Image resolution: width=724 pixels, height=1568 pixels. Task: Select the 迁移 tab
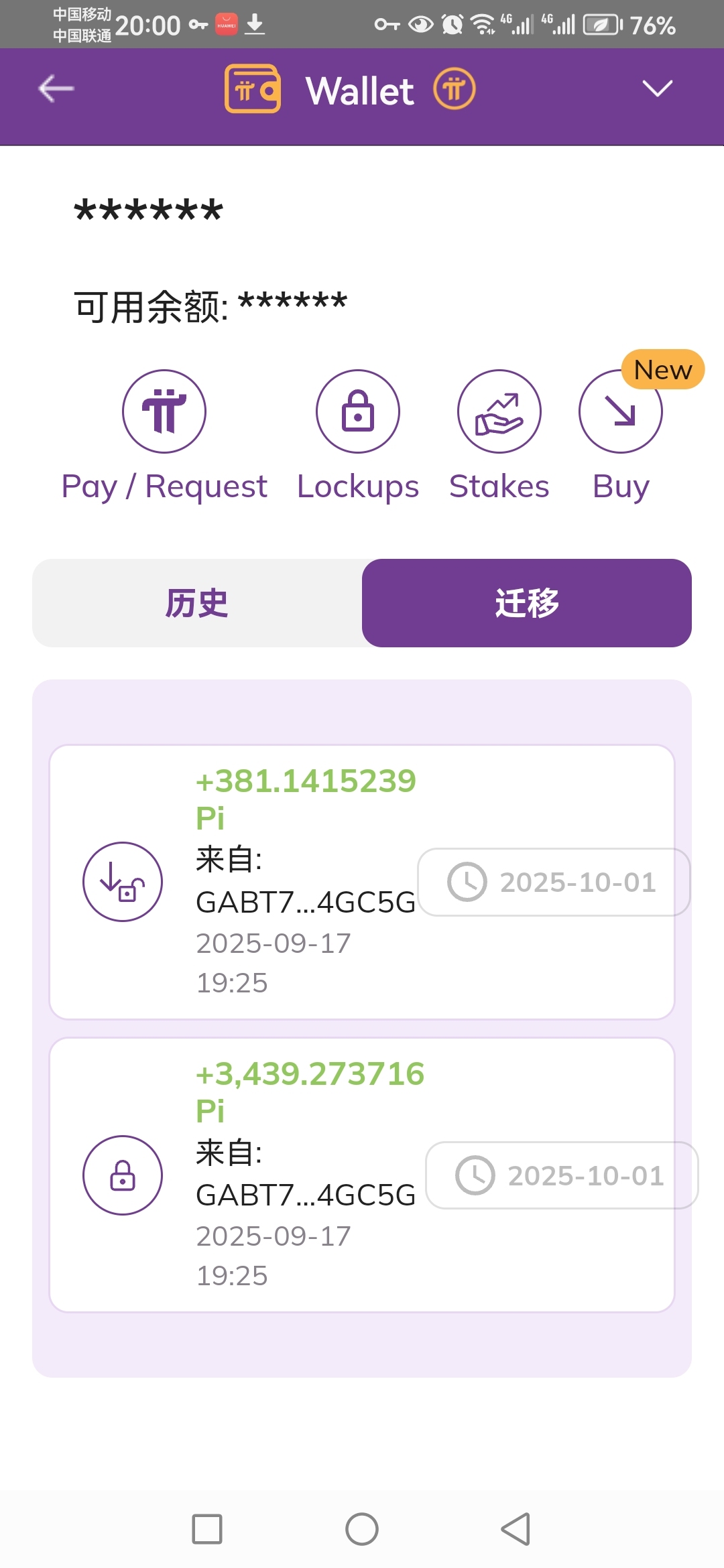pos(527,603)
